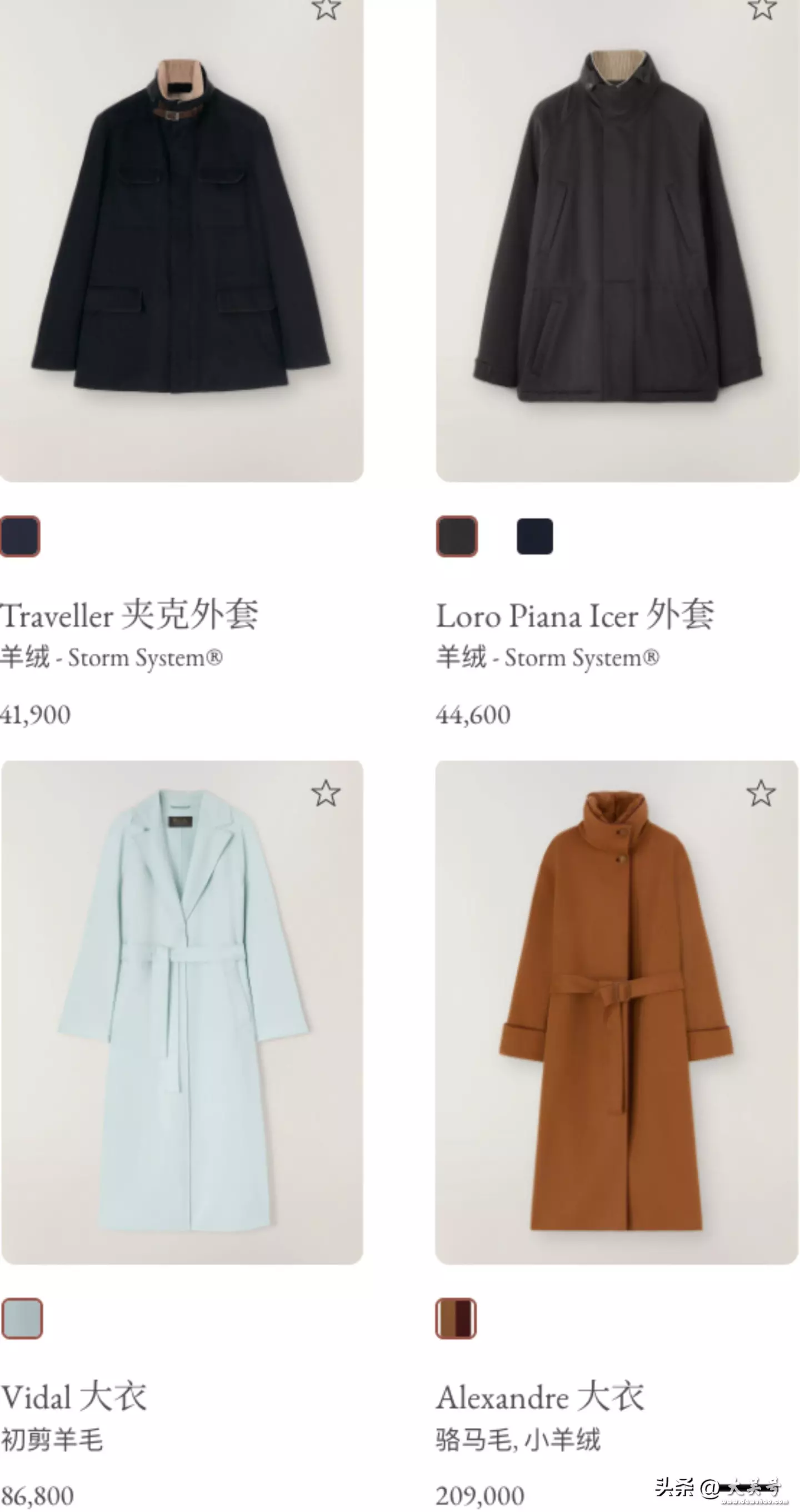Star the Loro Piana Icer 外套

click(762, 9)
